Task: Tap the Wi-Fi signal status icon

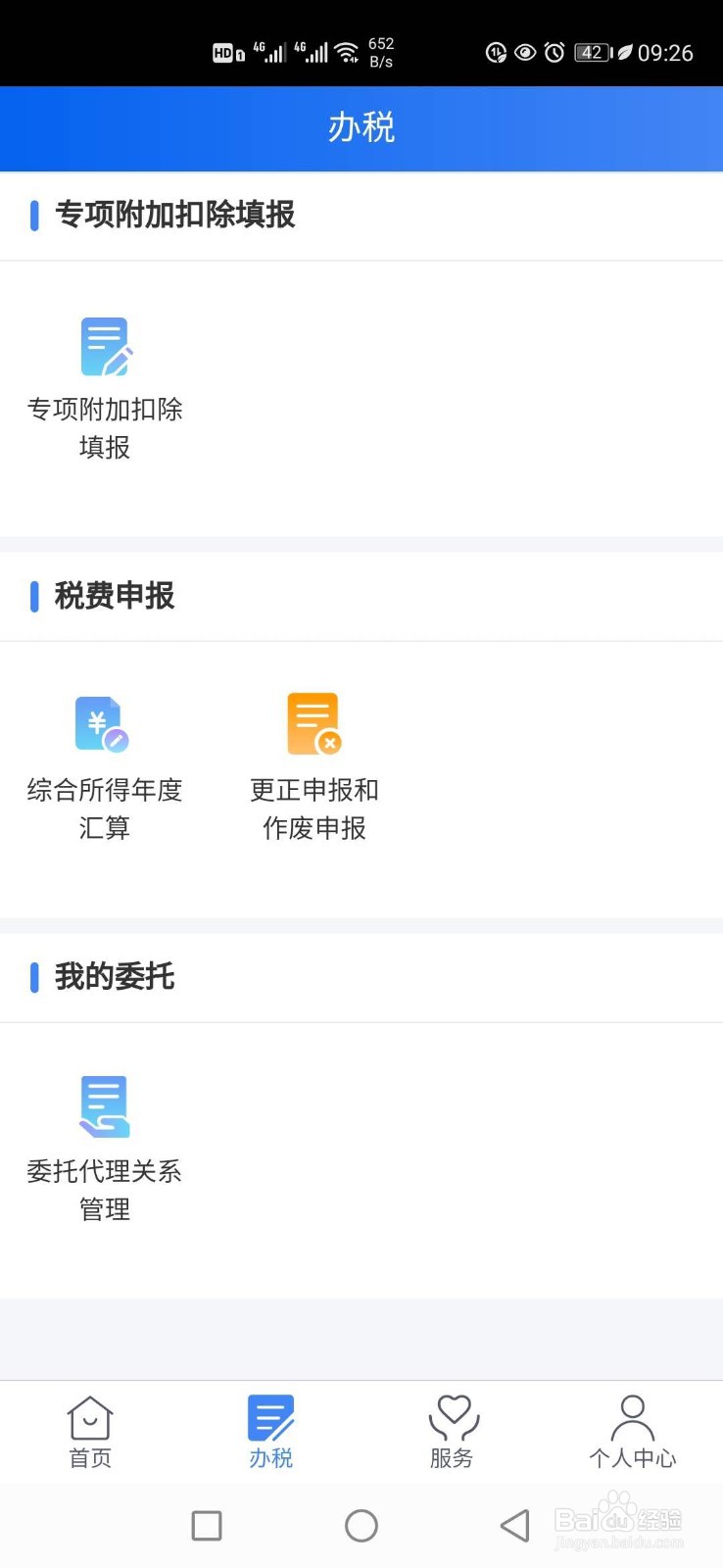Action: point(348,52)
